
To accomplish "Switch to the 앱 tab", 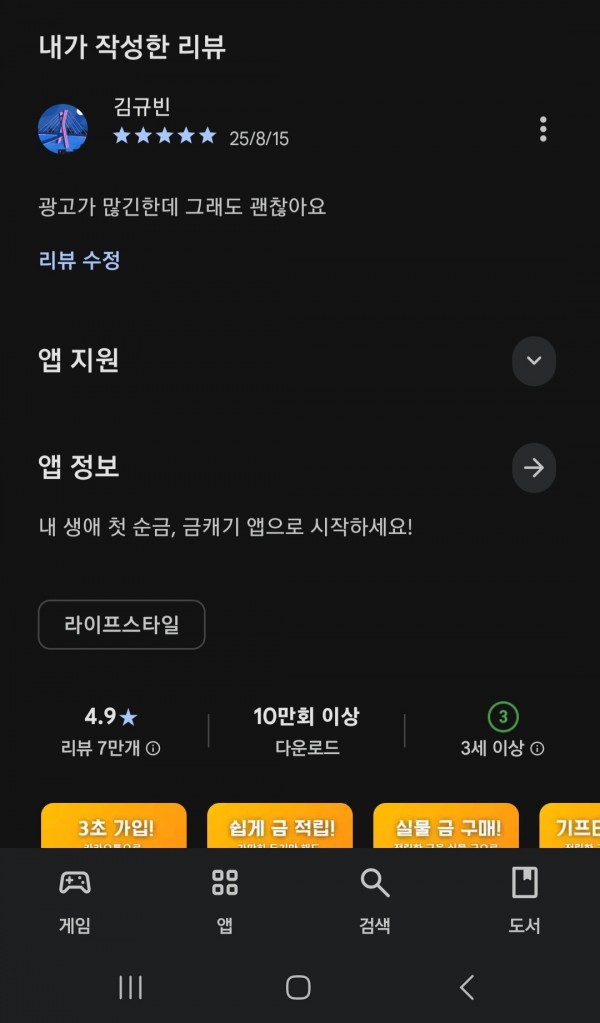I will coord(225,900).
